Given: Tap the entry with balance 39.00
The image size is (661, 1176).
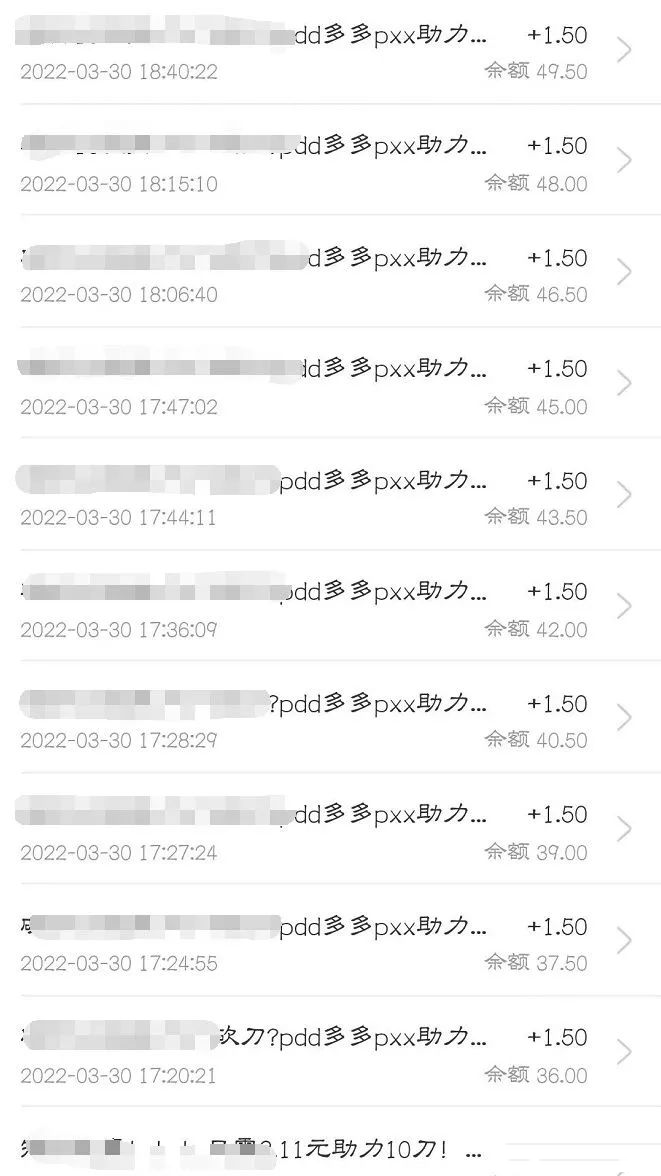Looking at the screenshot, I should (x=330, y=832).
